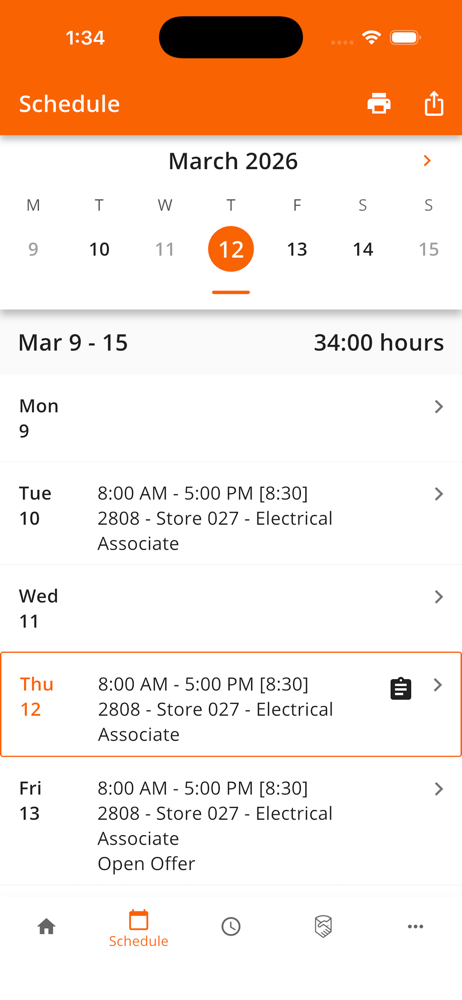Select date 13 in the calendar strip
Screen dimensions: 462x1000
(297, 249)
